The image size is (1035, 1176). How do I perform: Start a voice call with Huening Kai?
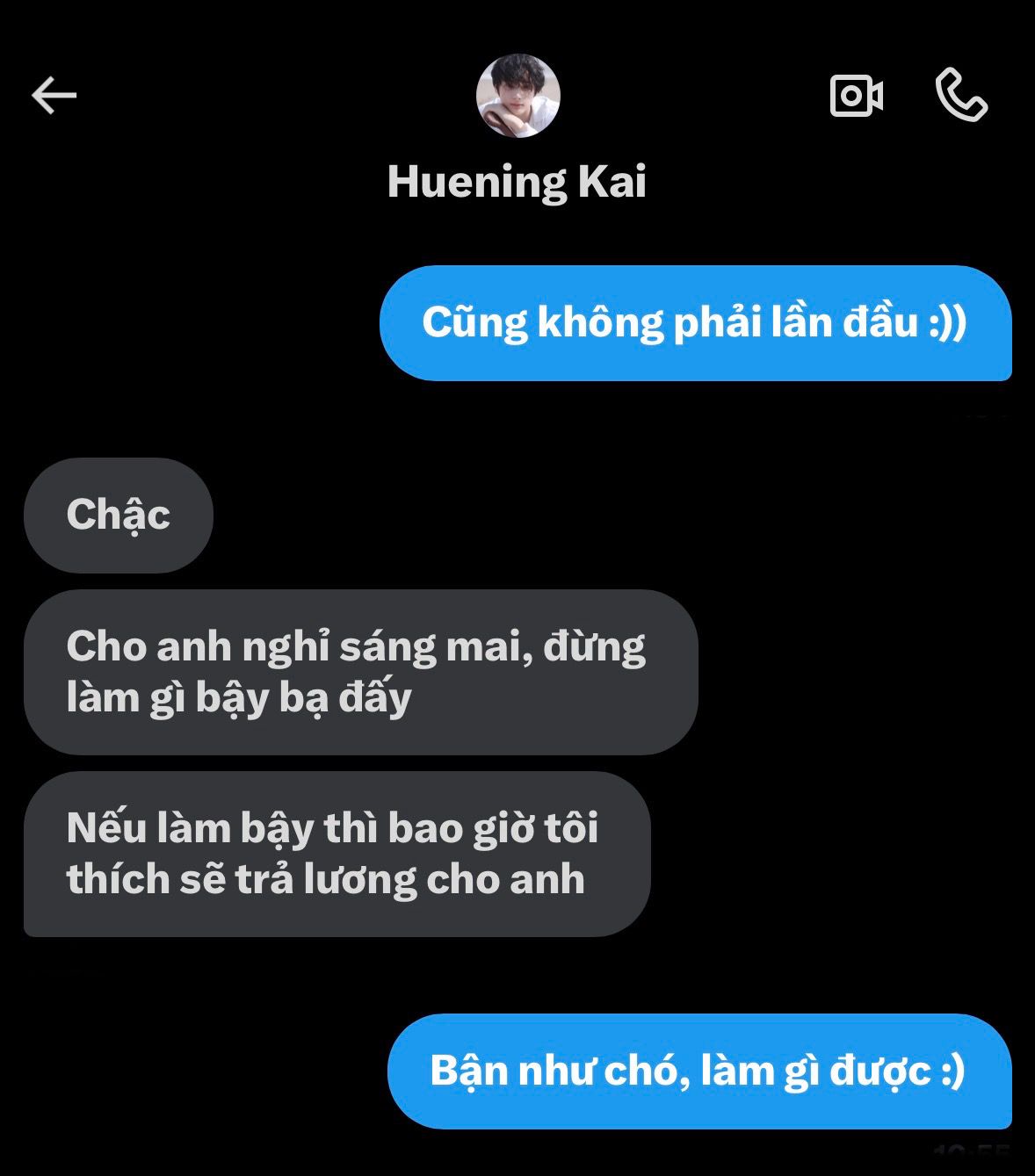pyautogui.click(x=961, y=95)
